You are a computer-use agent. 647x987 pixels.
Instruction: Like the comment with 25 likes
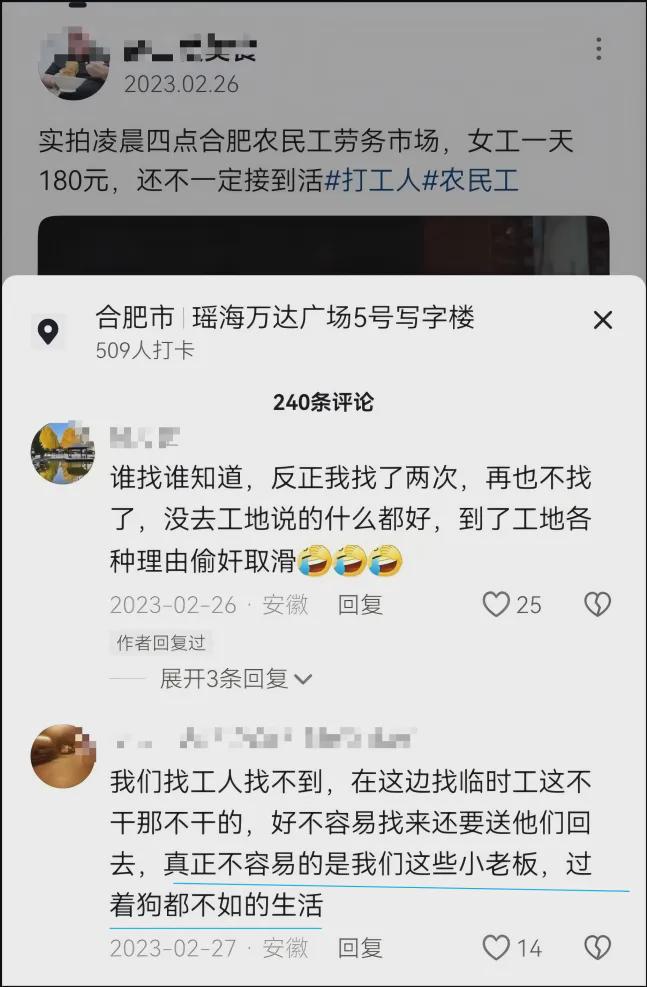[497, 604]
